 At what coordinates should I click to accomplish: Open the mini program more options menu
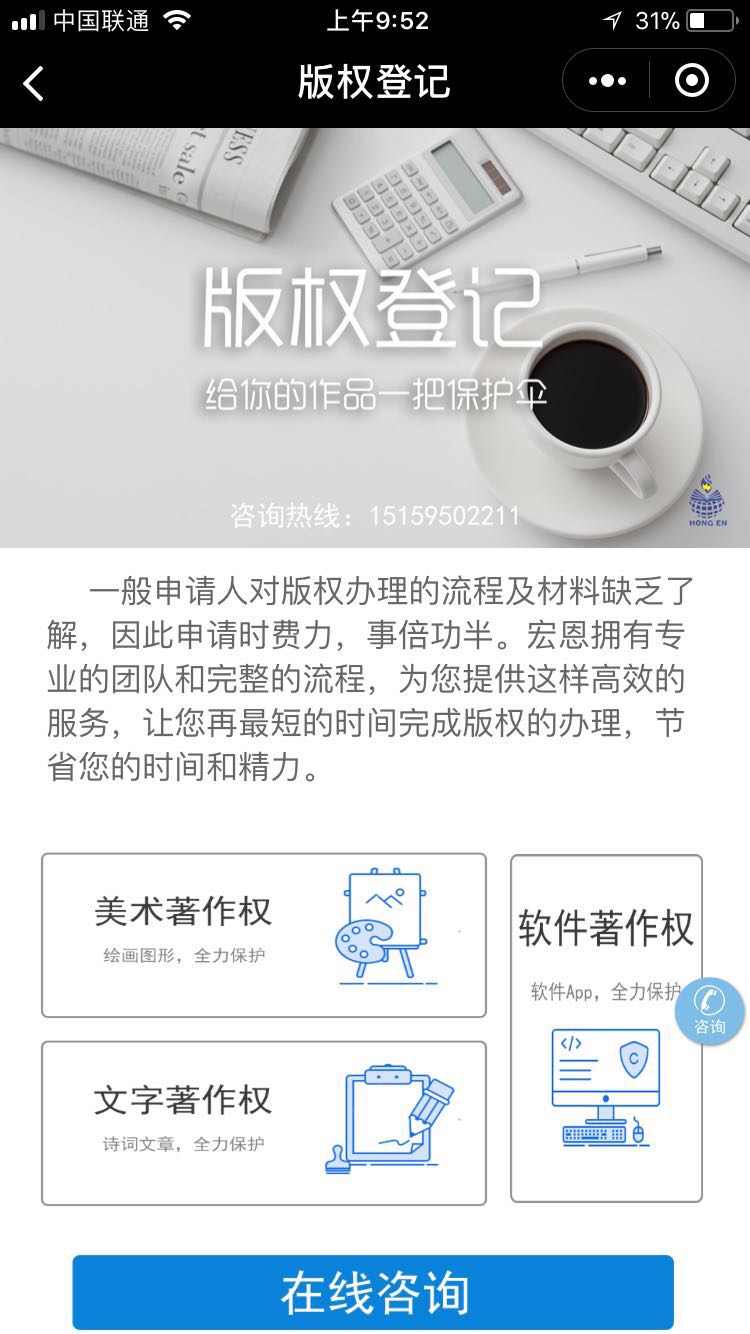pyautogui.click(x=607, y=81)
